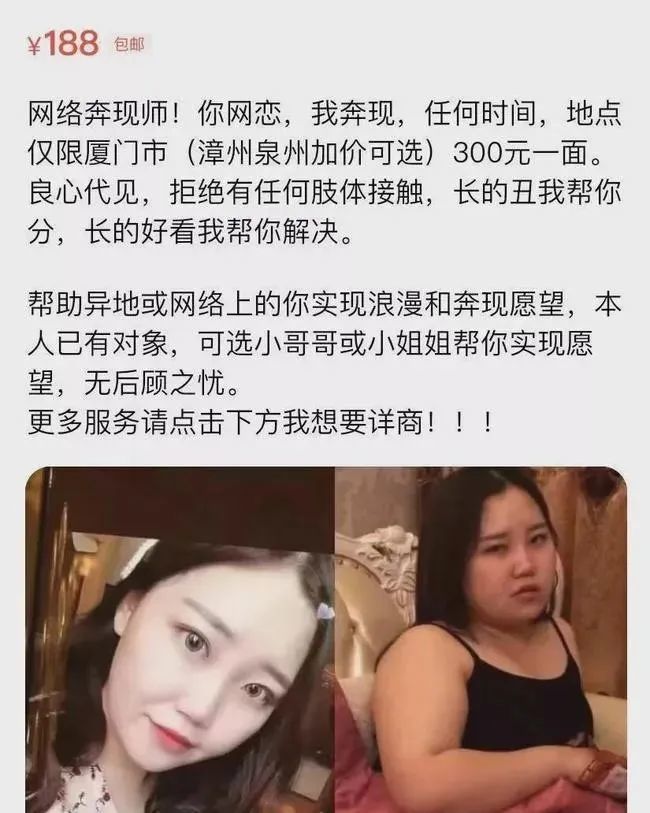Open the listing photo below the description
This screenshot has height=813, width=650.
pos(326,640)
